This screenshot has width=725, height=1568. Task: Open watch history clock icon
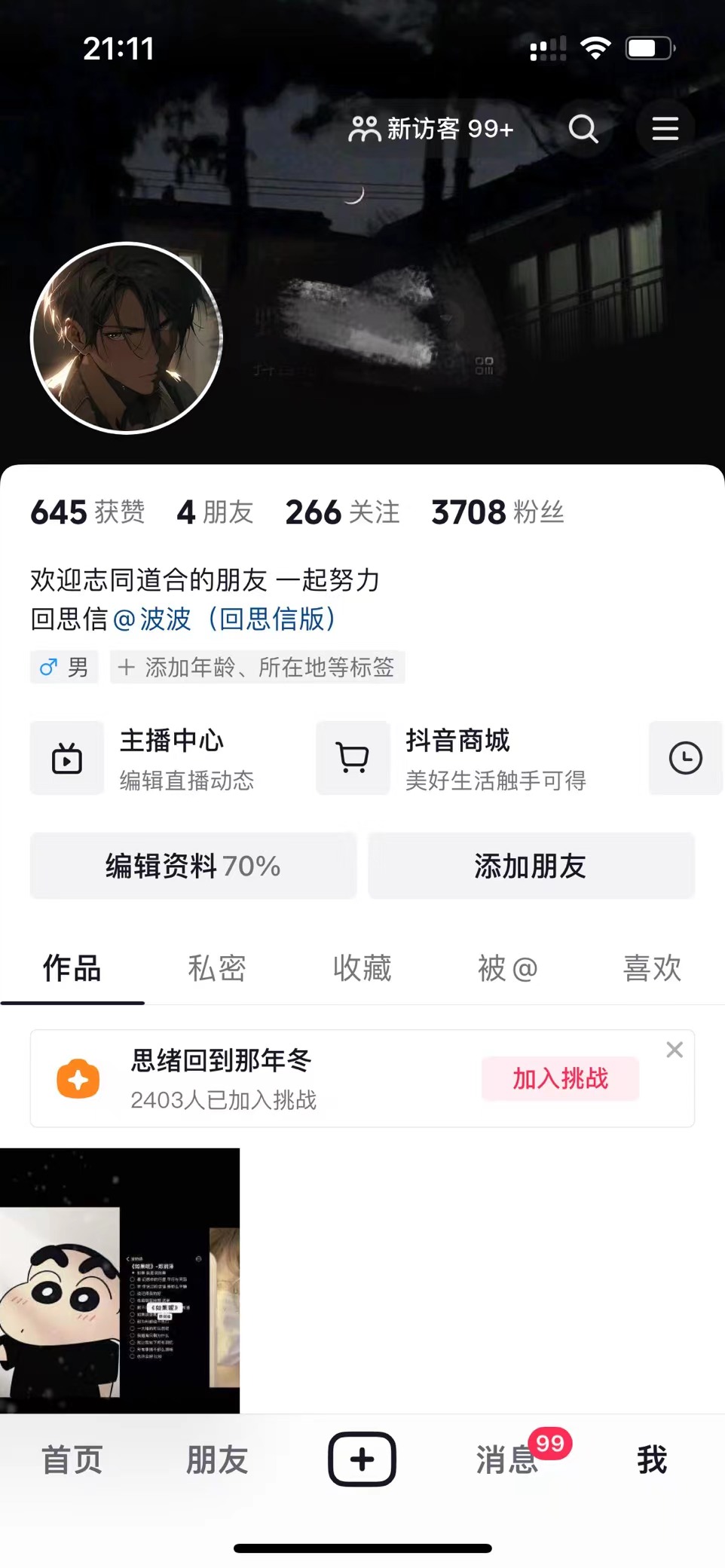pos(685,758)
